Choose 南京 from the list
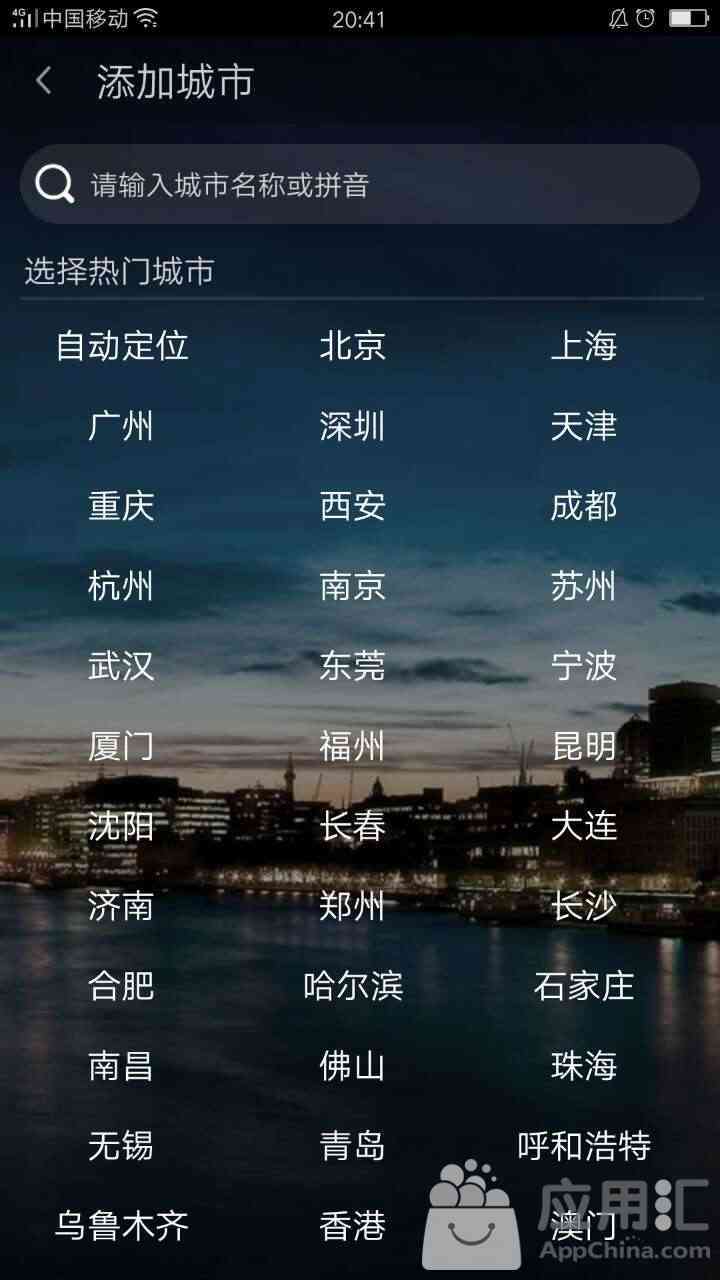This screenshot has height=1280, width=720. click(352, 586)
